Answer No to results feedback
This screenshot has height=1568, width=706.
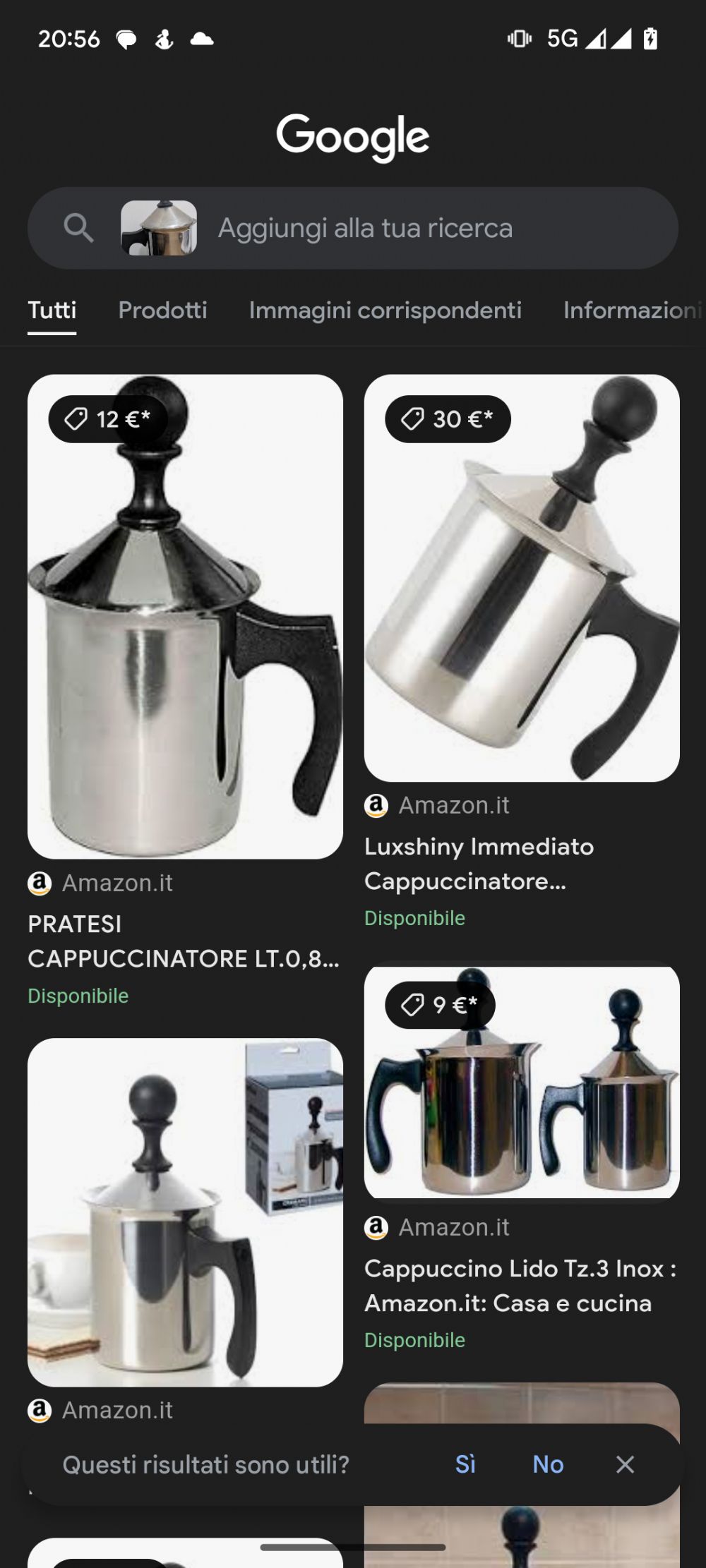coord(548,1464)
